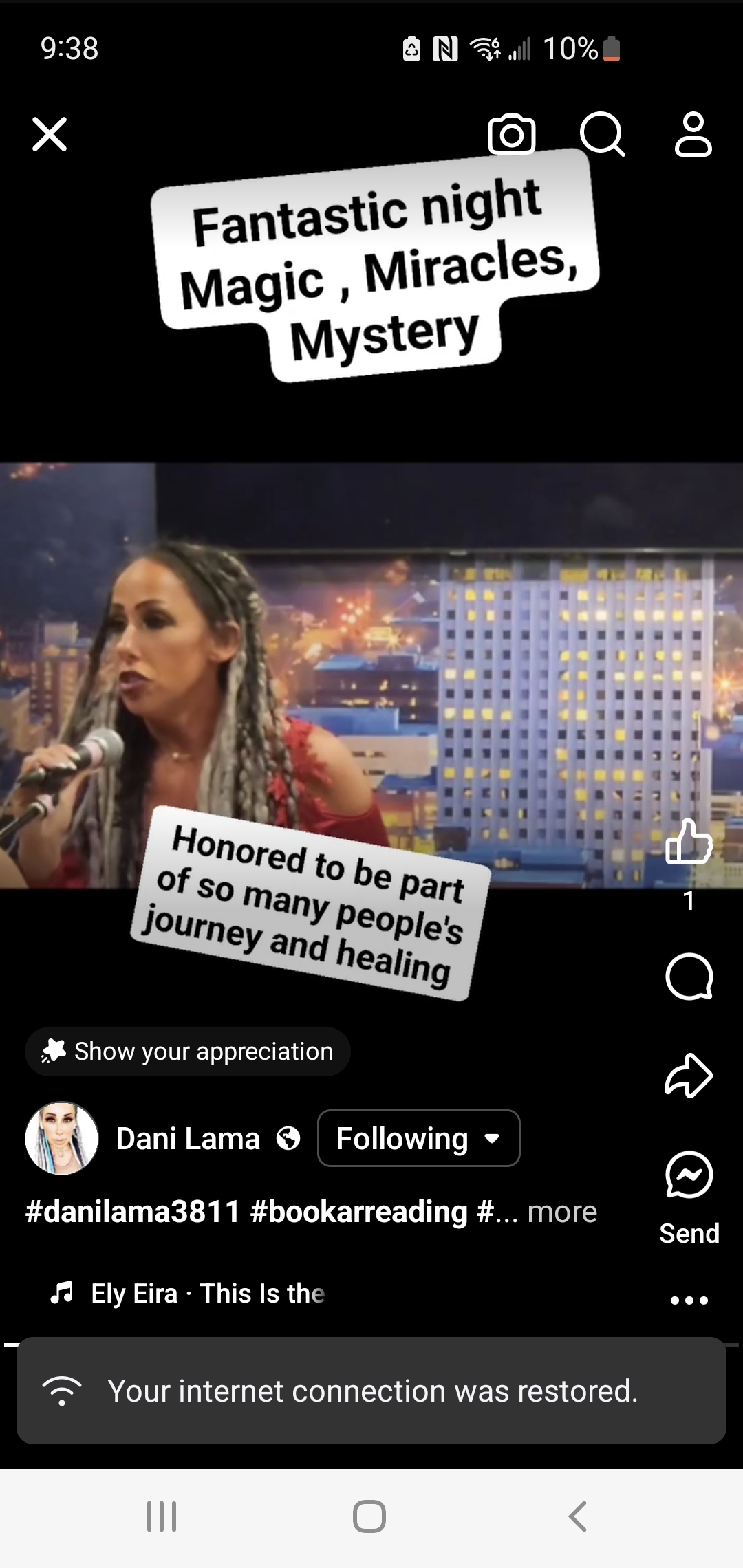Go back with the system back button
Viewport: 743px width, 1568px height.
tap(578, 1516)
